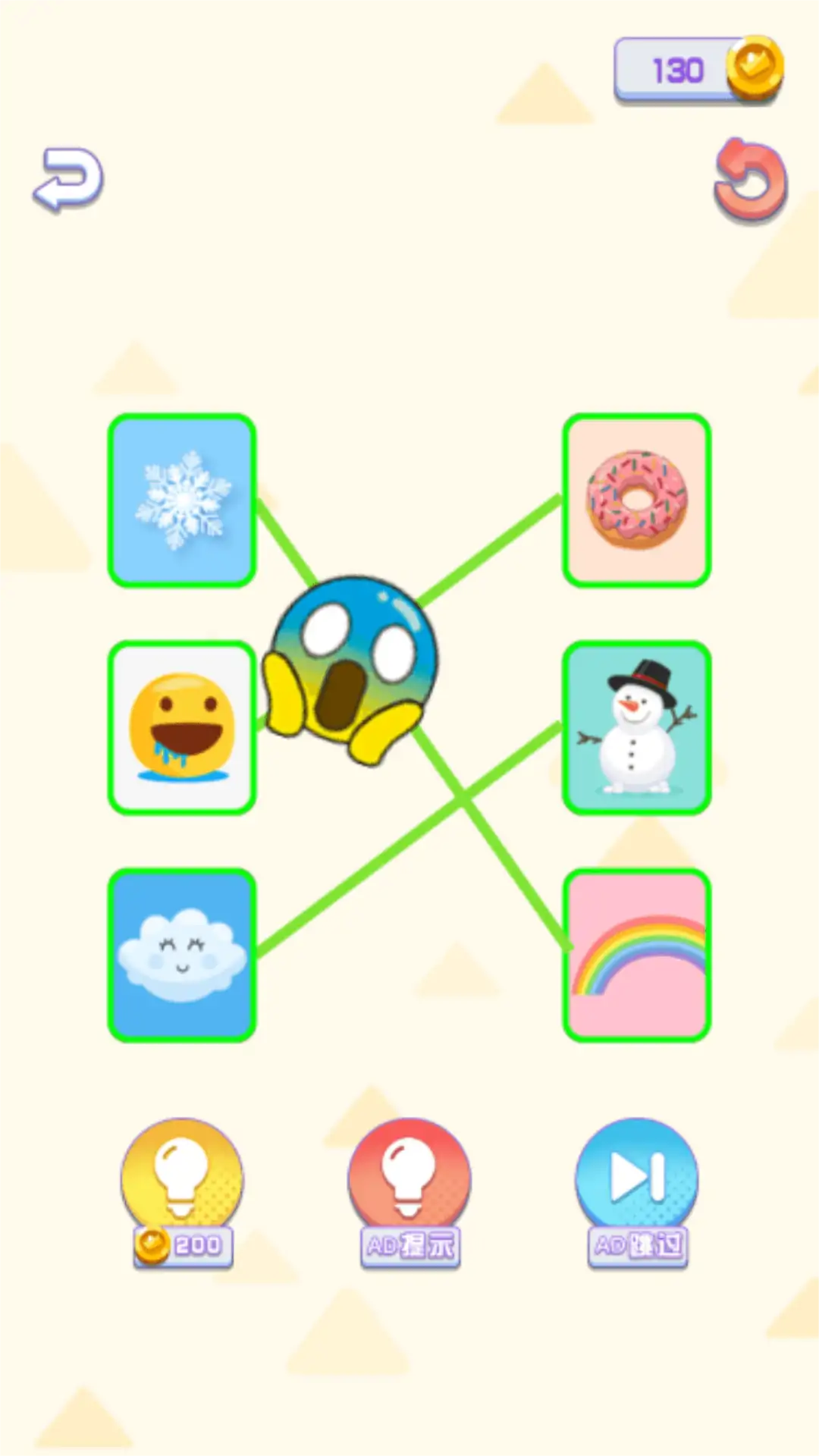Select the snowflake card
819x1456 pixels.
[182, 500]
